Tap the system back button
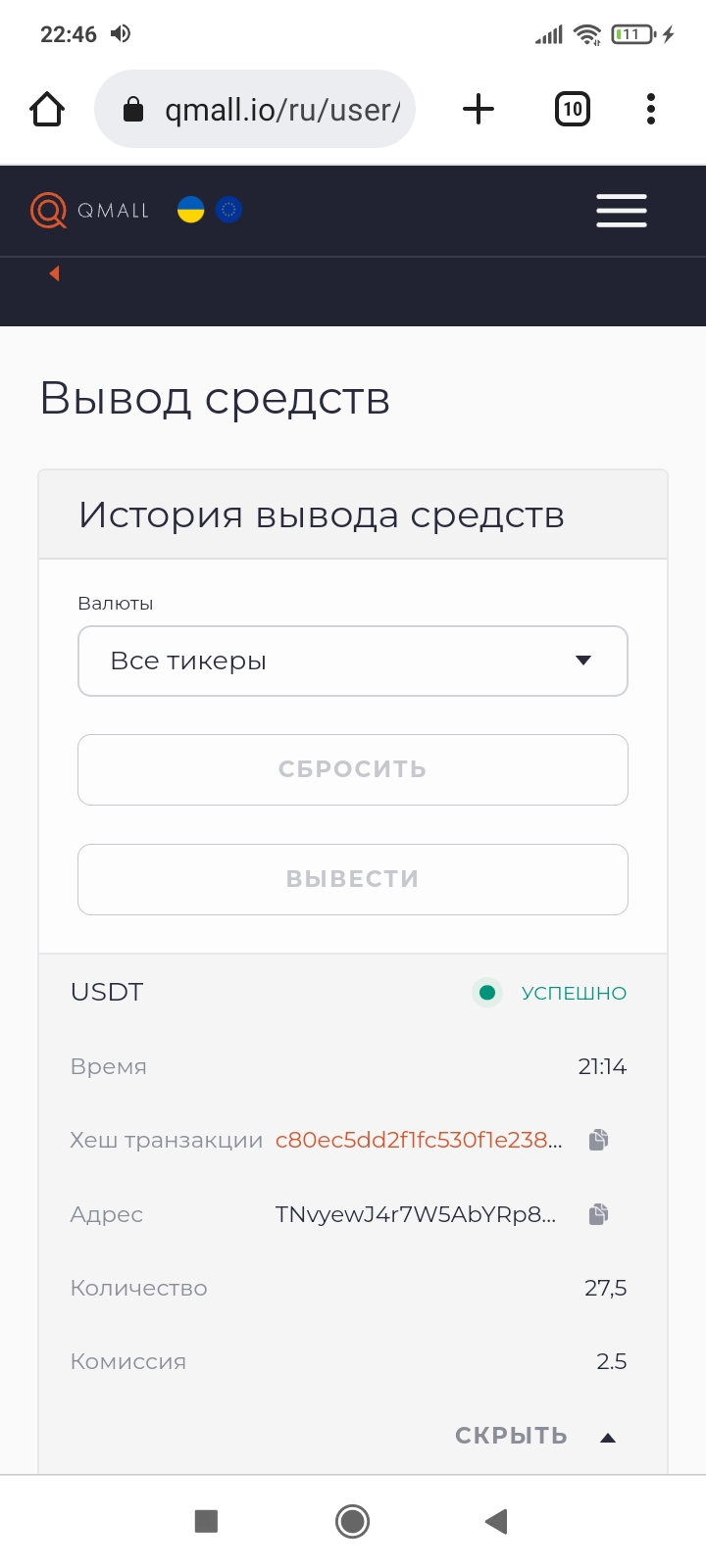The width and height of the screenshot is (706, 1568). 496,1521
